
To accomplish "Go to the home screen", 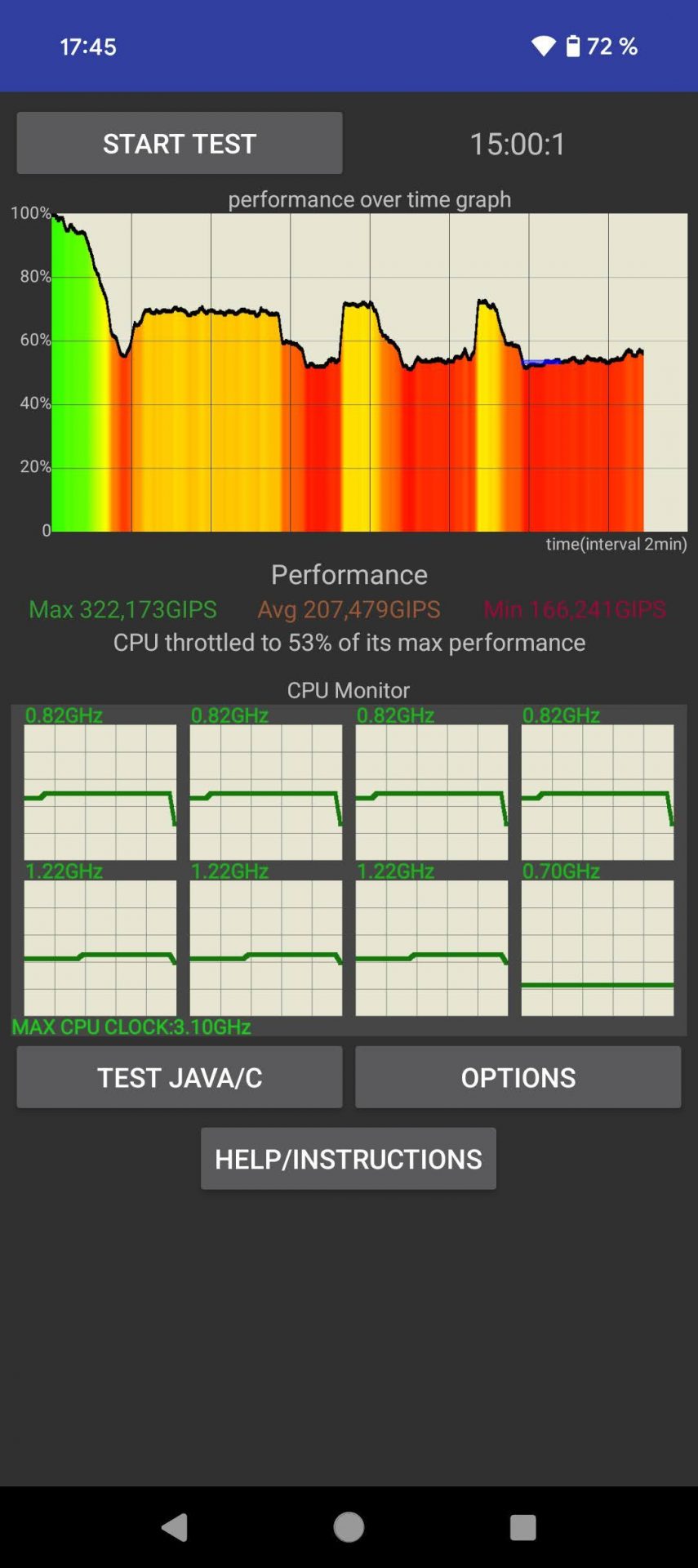I will click(x=349, y=1527).
